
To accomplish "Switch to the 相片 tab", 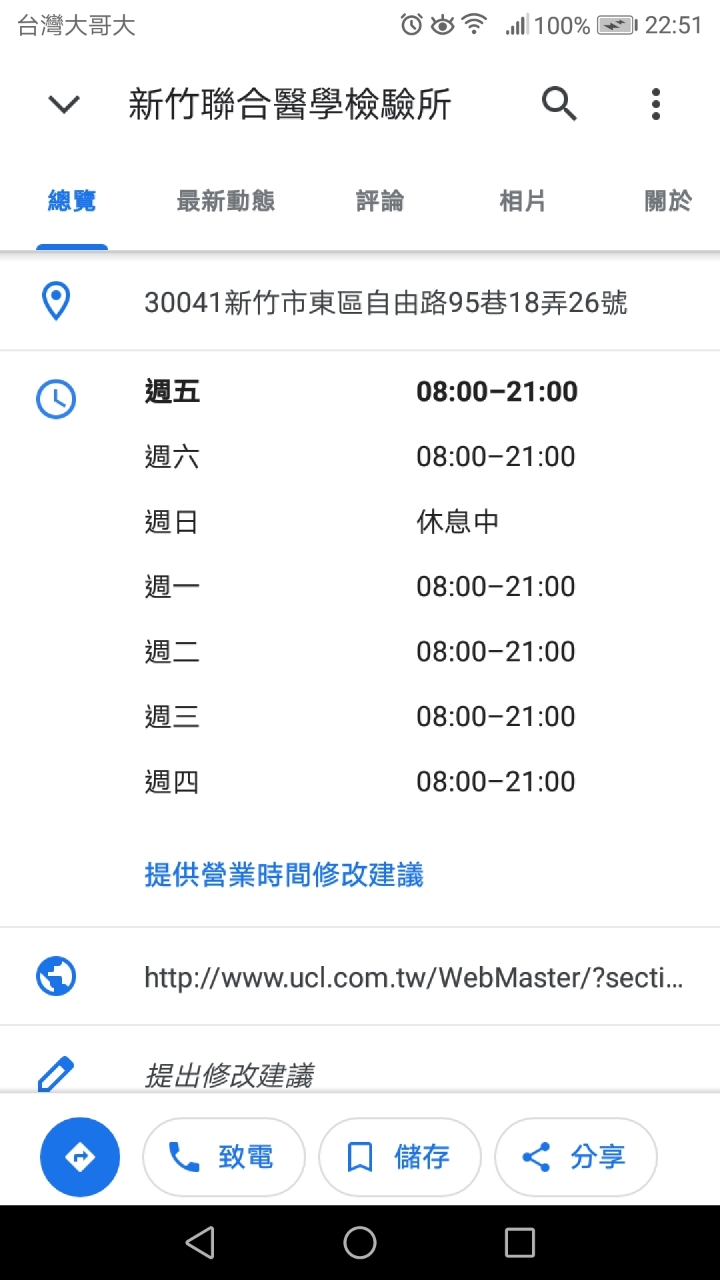I will (x=522, y=201).
